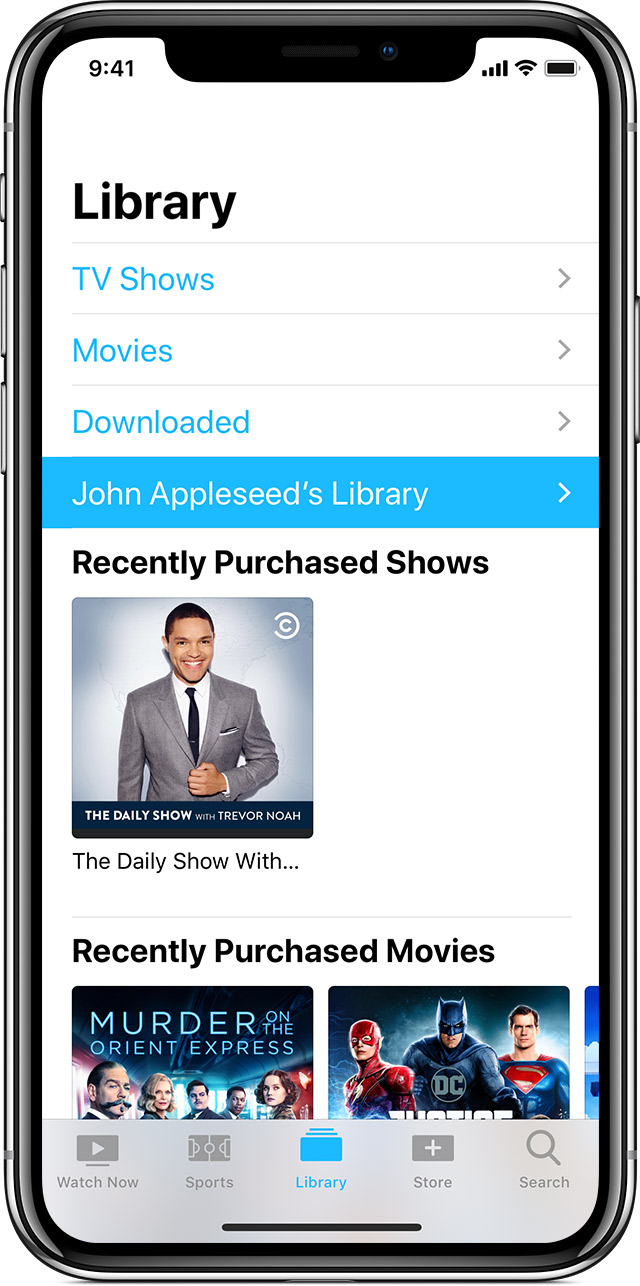Open the Justice League movie poster
Viewport: 640px width, 1286px height.
[449, 1052]
